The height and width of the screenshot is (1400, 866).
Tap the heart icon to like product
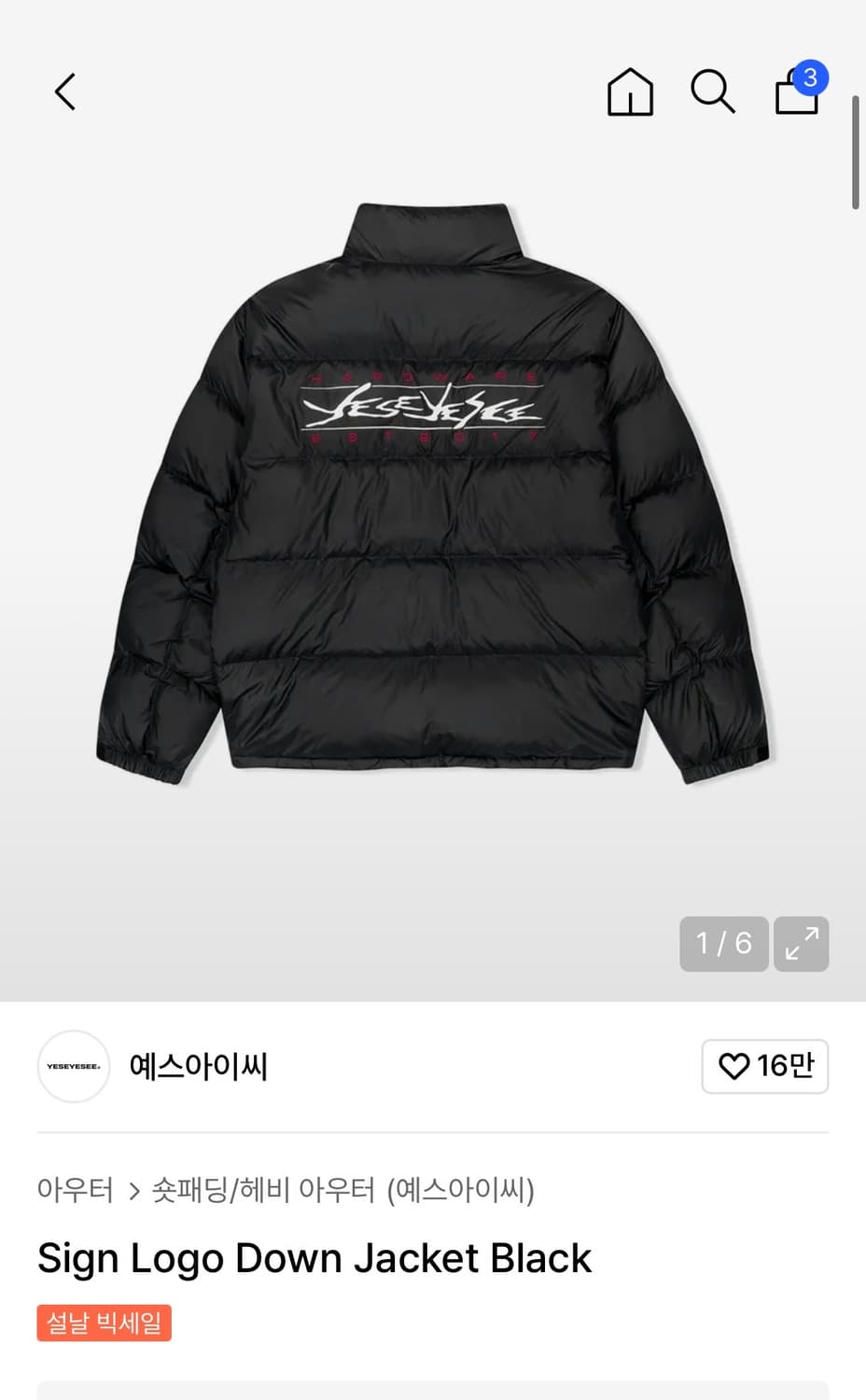pyautogui.click(x=735, y=1067)
